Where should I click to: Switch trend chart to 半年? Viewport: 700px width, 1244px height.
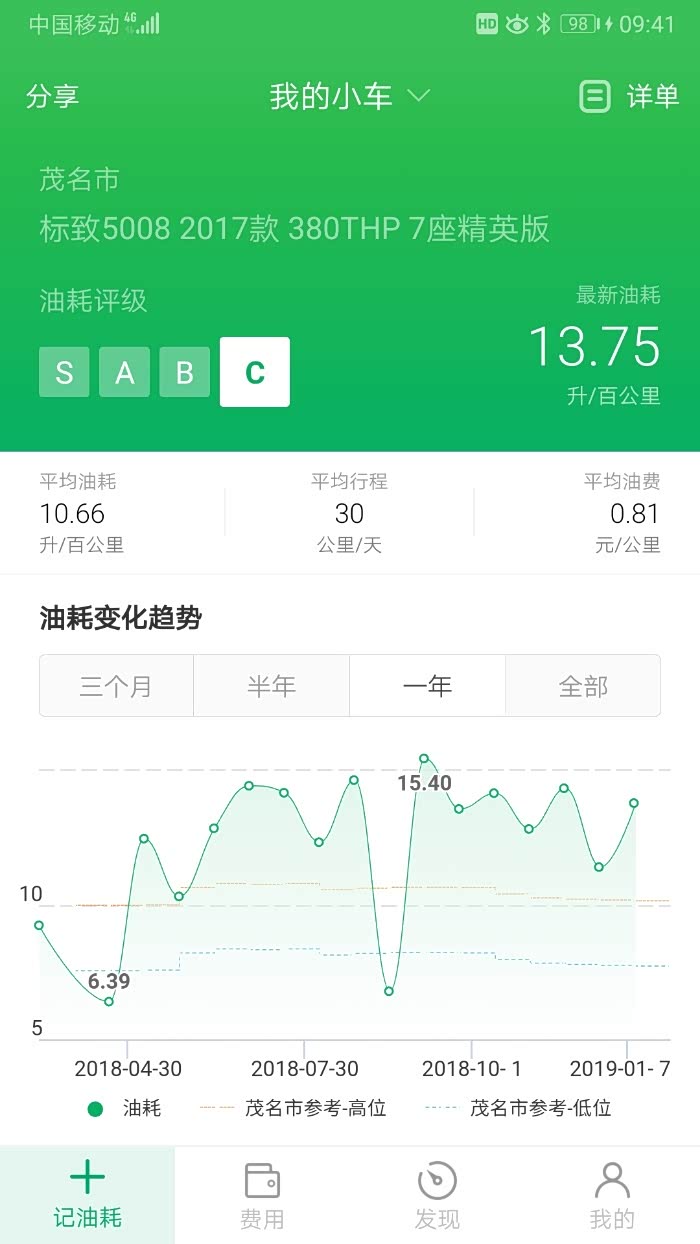[271, 686]
